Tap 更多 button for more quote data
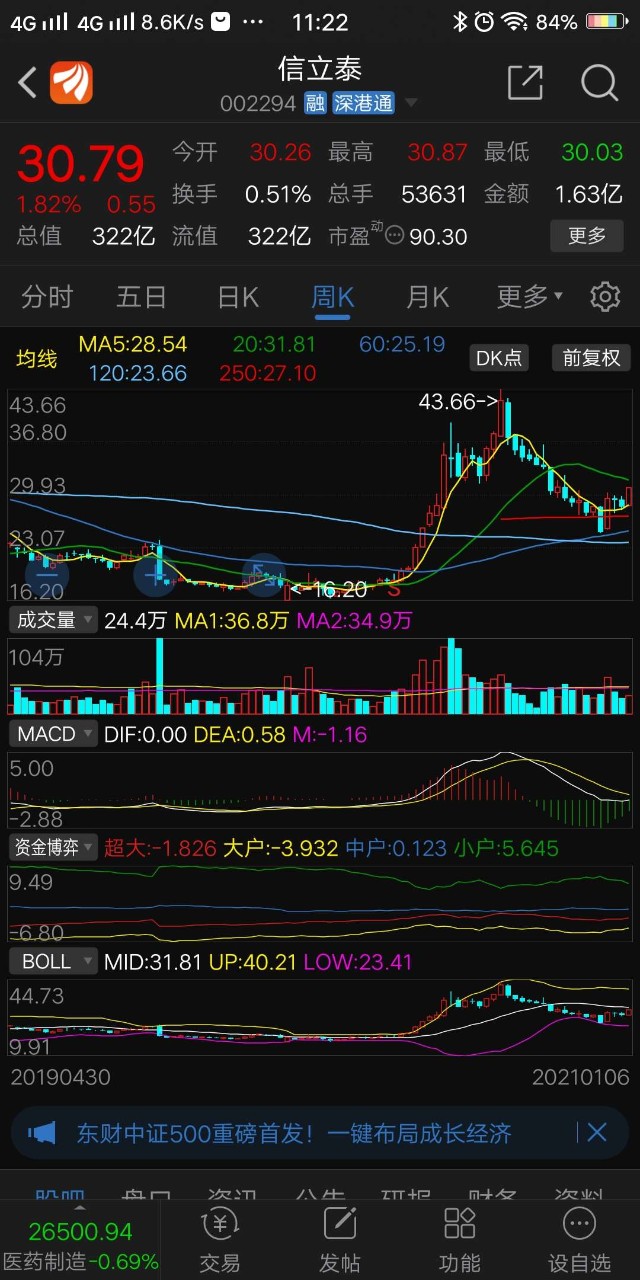 tap(586, 236)
